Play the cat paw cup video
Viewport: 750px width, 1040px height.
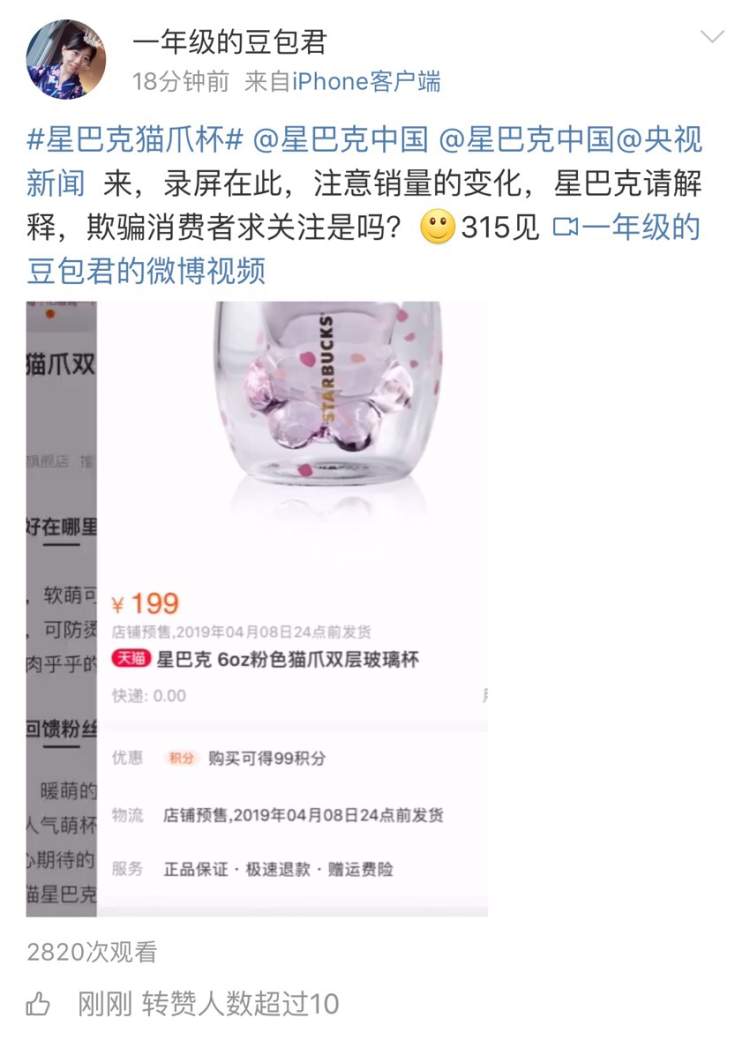click(257, 608)
